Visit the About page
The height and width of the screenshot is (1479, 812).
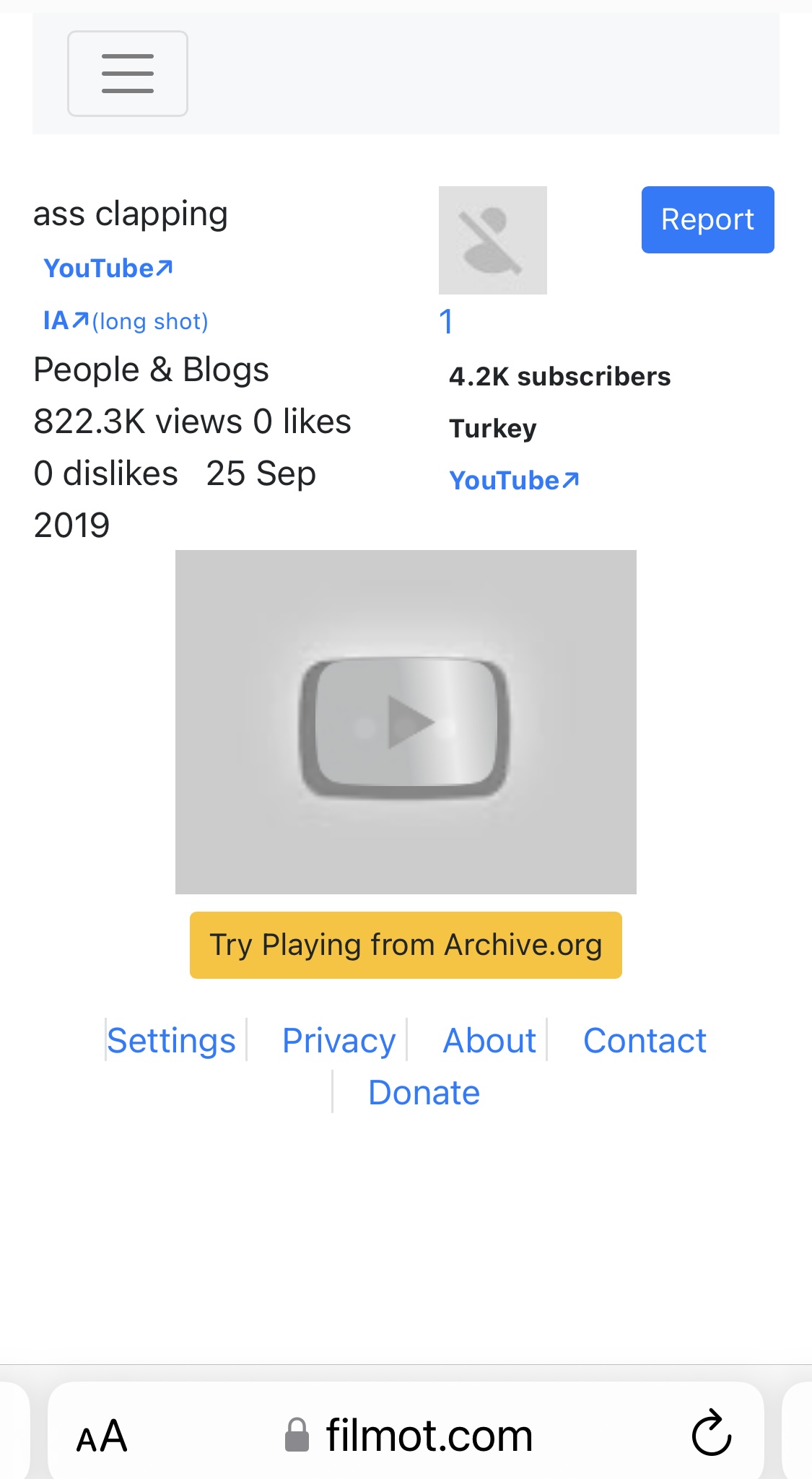489,1041
